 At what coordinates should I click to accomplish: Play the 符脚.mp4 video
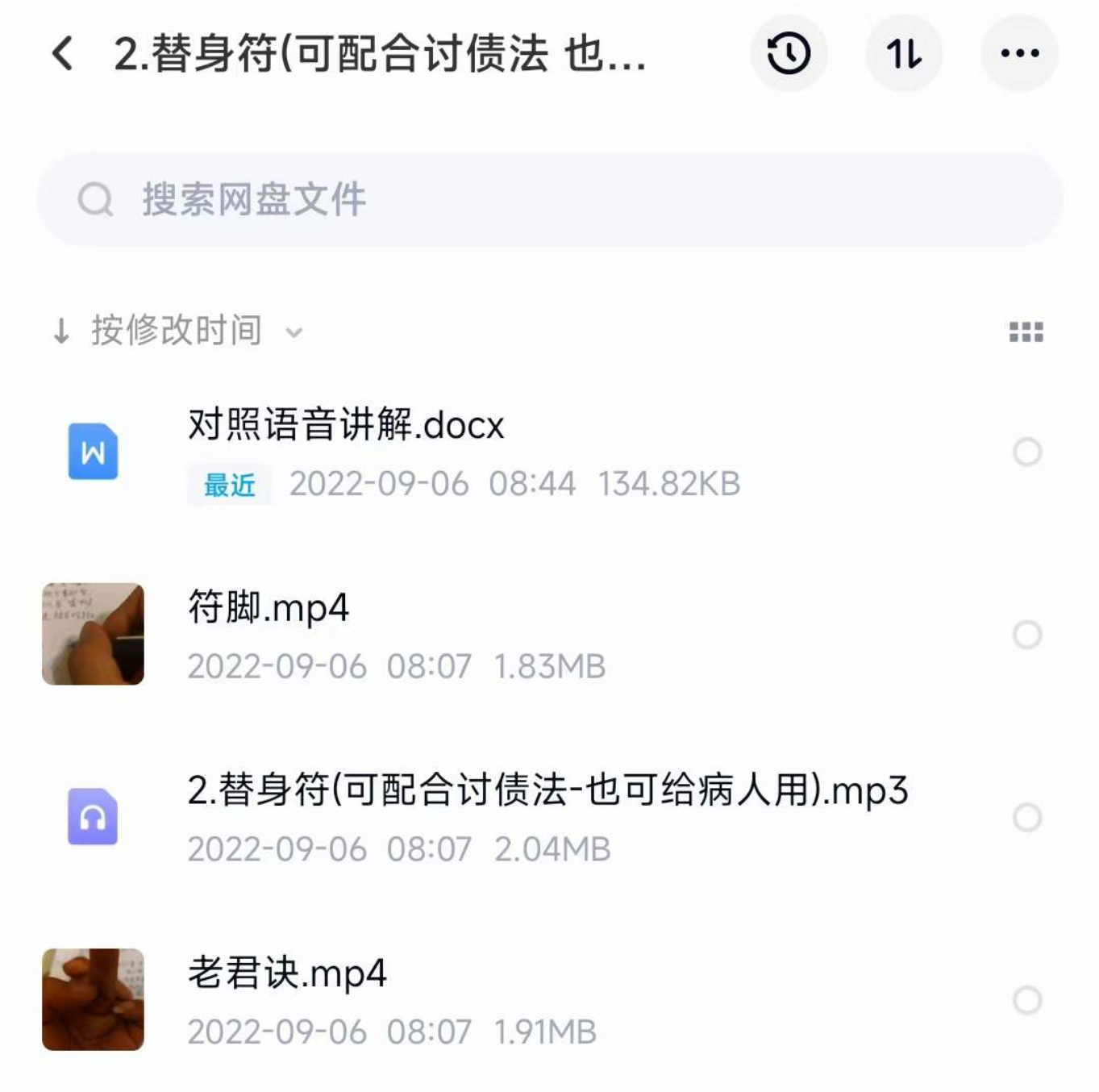pos(268,608)
